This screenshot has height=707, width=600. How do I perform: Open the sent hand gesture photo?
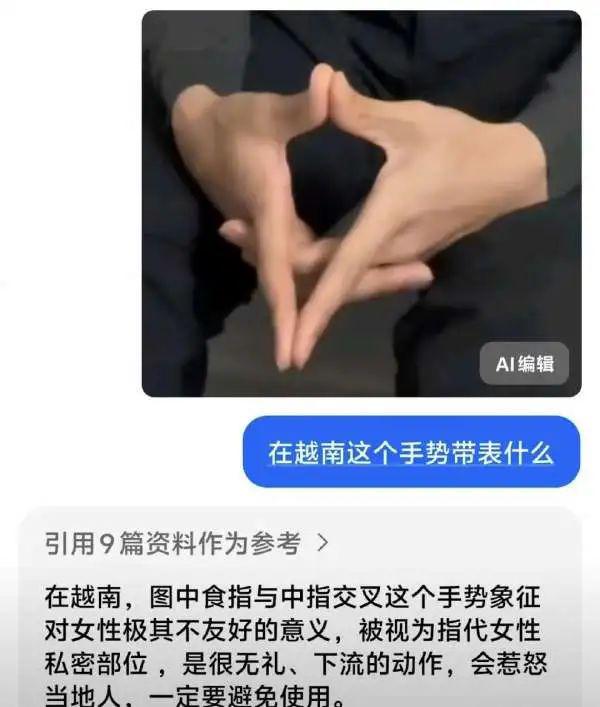(x=360, y=200)
